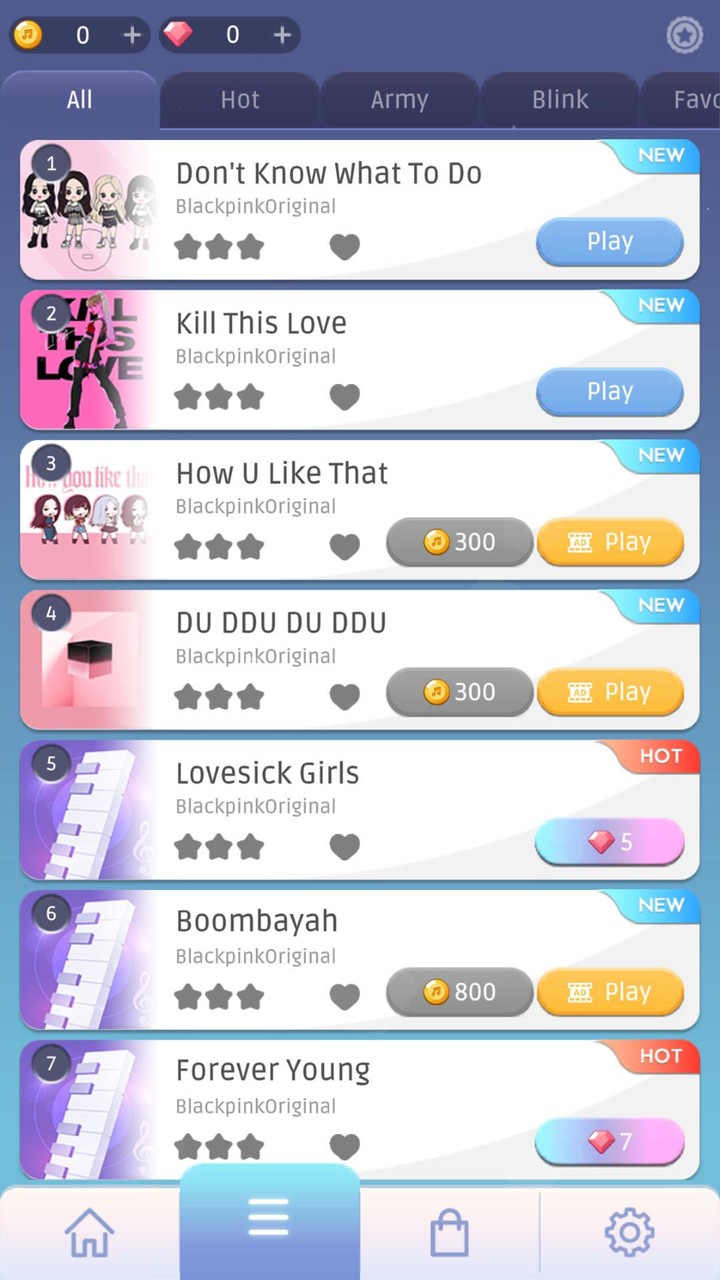This screenshot has height=1280, width=720.
Task: Mark Boombayah as a favorite
Action: coord(344,996)
